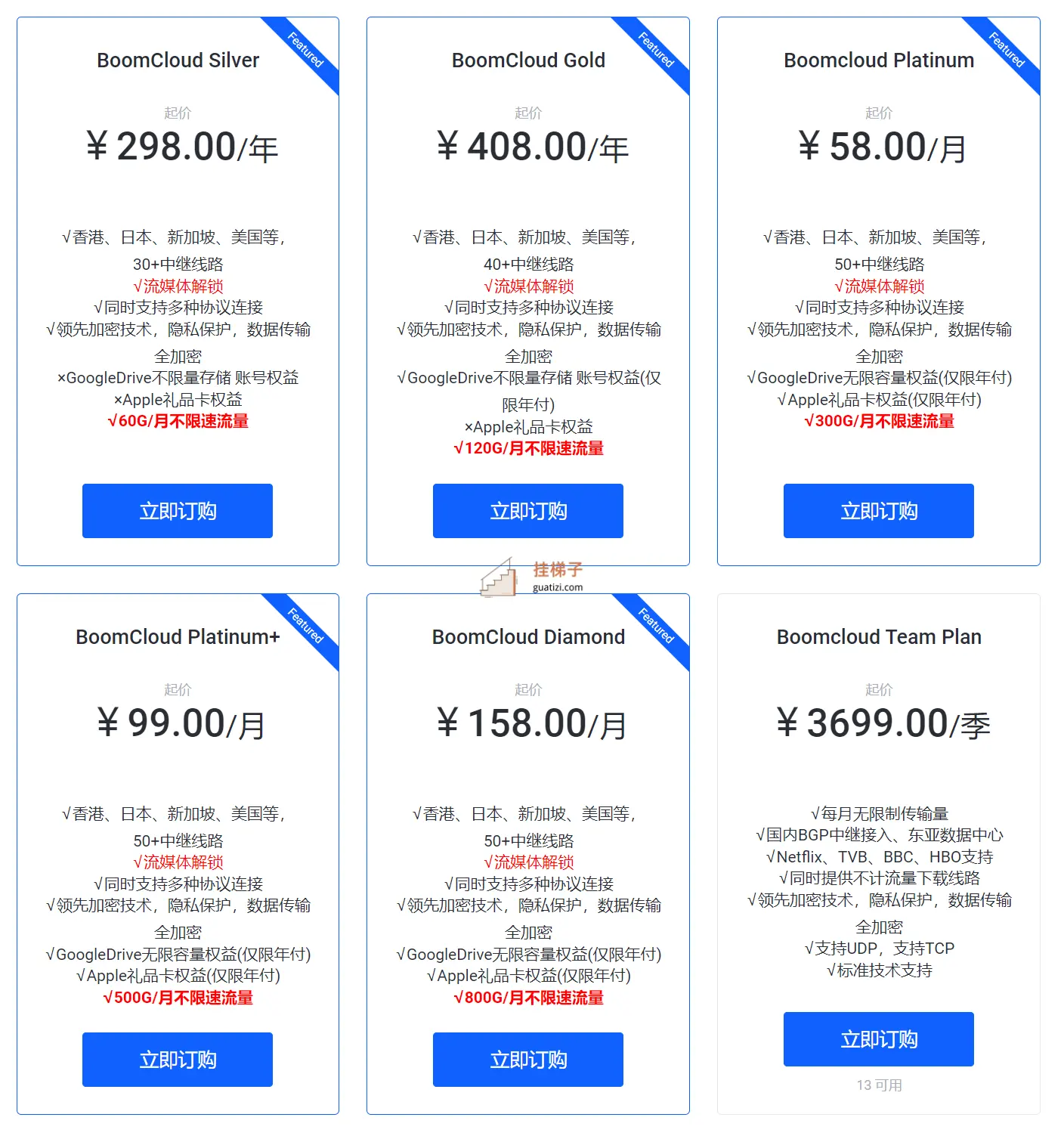Order the Boomcloud Team Plan
This screenshot has width=1064, height=1139.
click(x=878, y=1039)
